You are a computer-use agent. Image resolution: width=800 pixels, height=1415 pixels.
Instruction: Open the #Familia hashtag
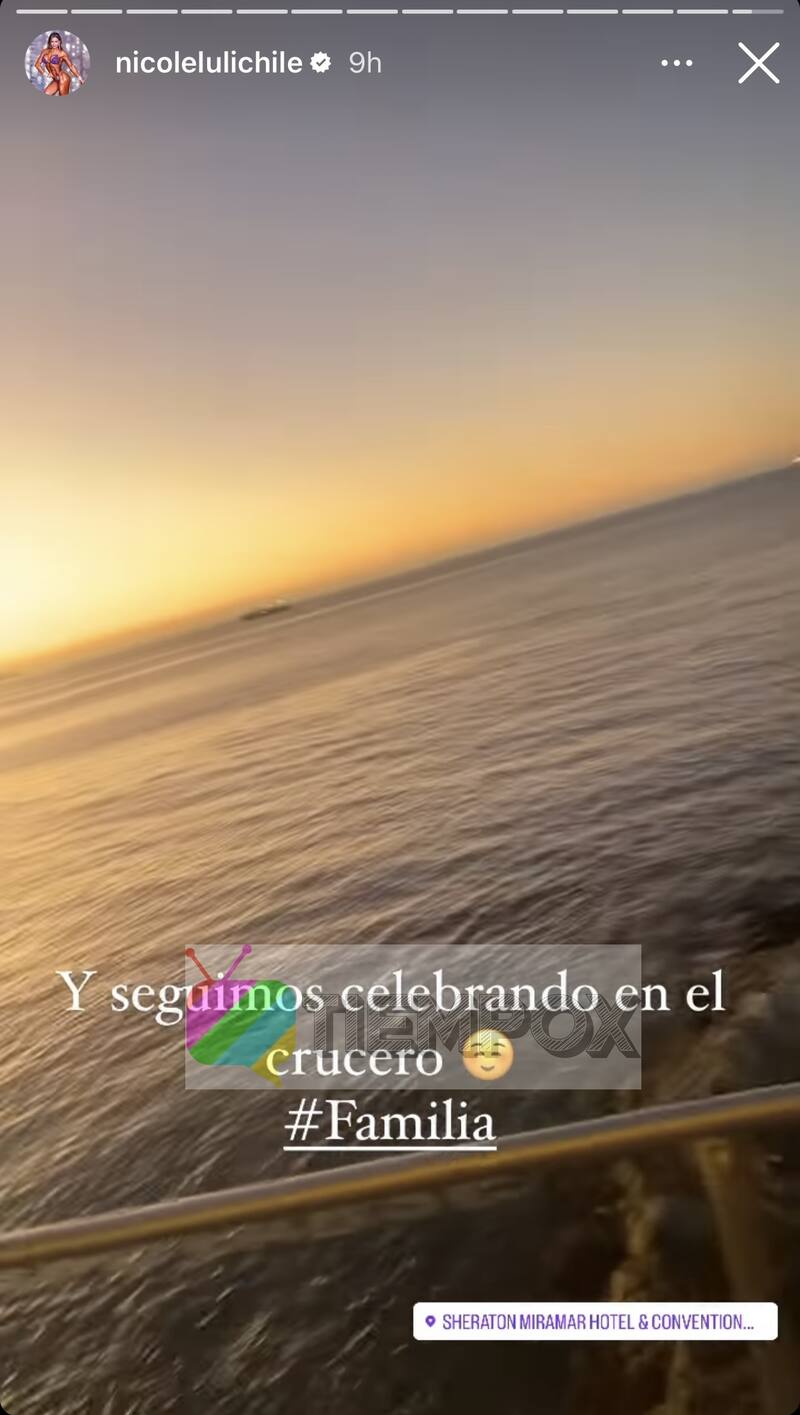390,1123
